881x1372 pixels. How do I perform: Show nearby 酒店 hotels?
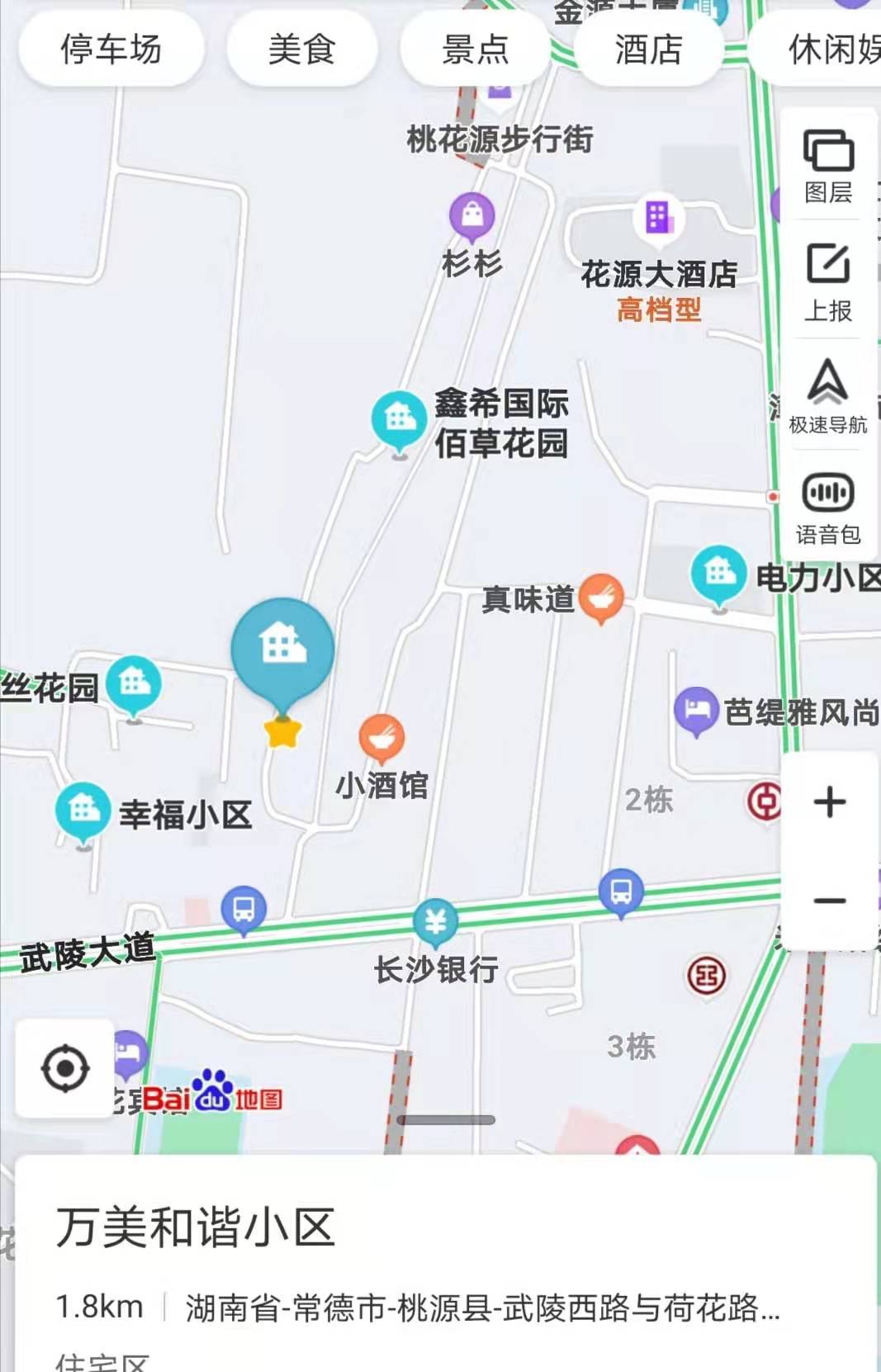[x=648, y=49]
